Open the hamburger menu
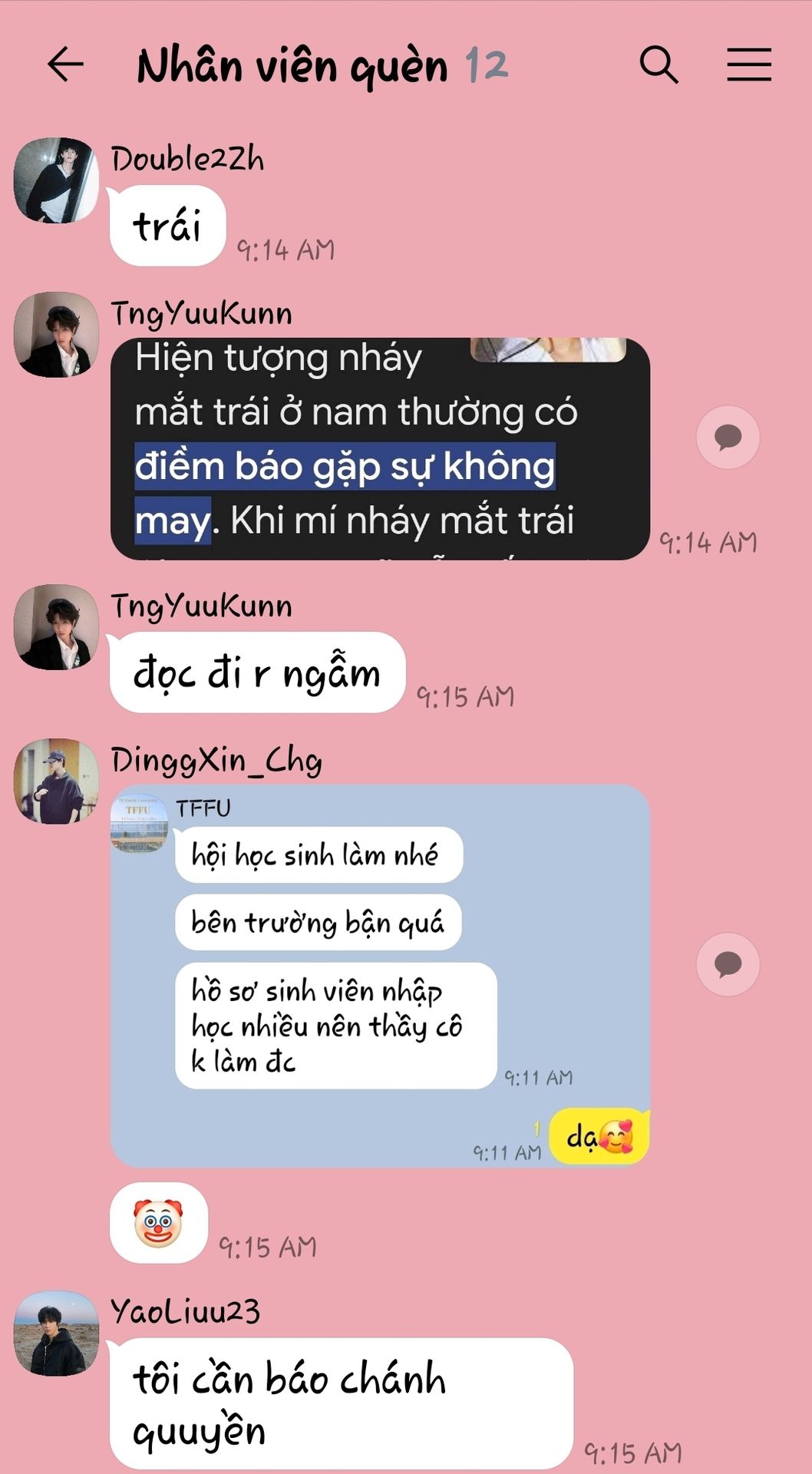This screenshot has height=1474, width=812. click(x=749, y=64)
